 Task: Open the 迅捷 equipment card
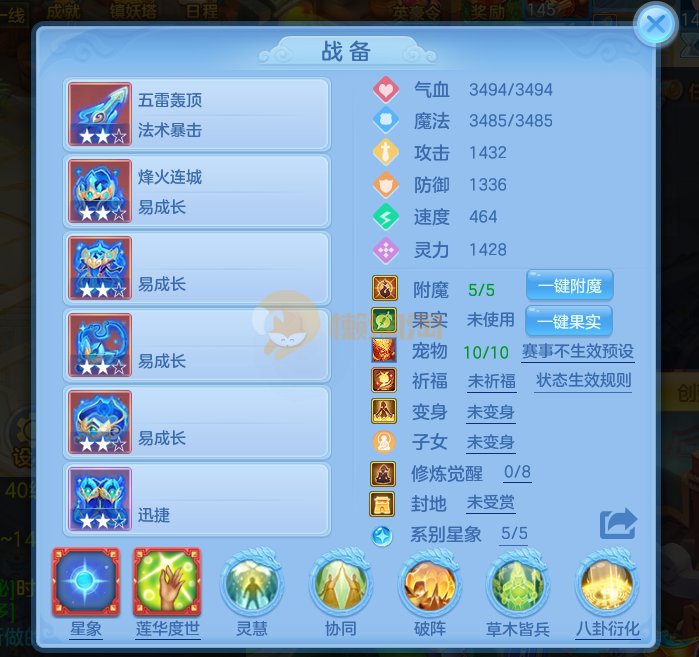pos(197,499)
